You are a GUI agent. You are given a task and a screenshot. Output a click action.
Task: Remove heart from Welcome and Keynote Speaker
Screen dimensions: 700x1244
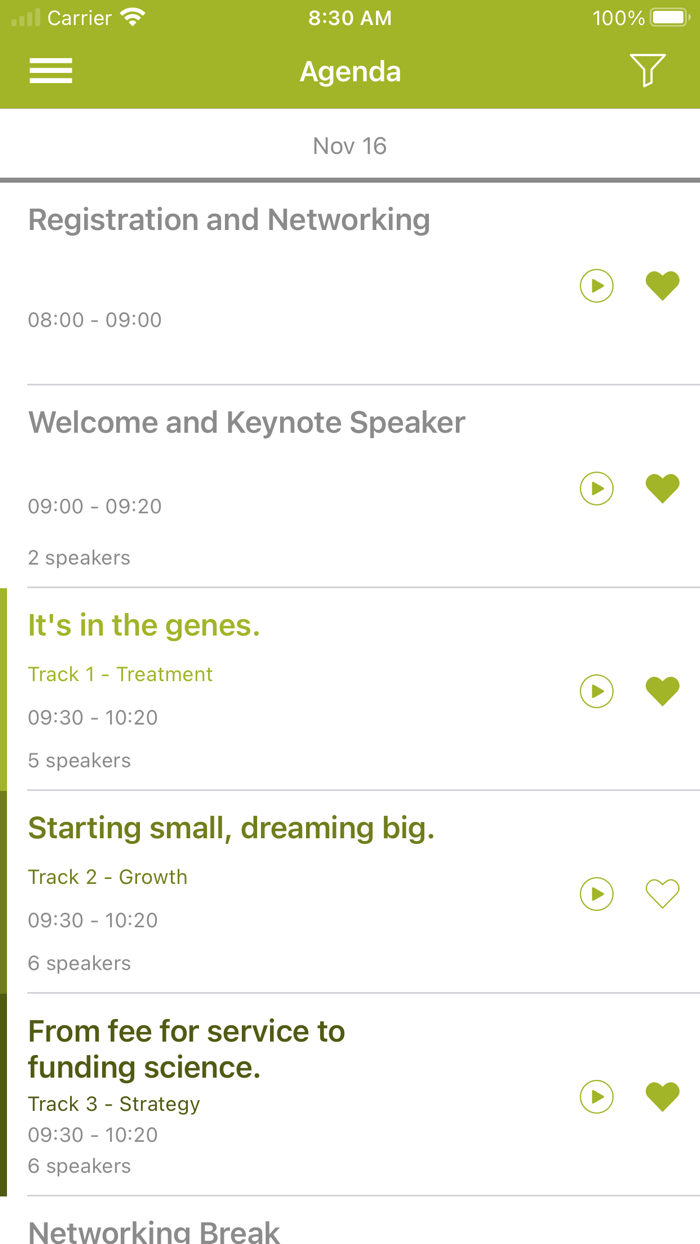pyautogui.click(x=662, y=489)
